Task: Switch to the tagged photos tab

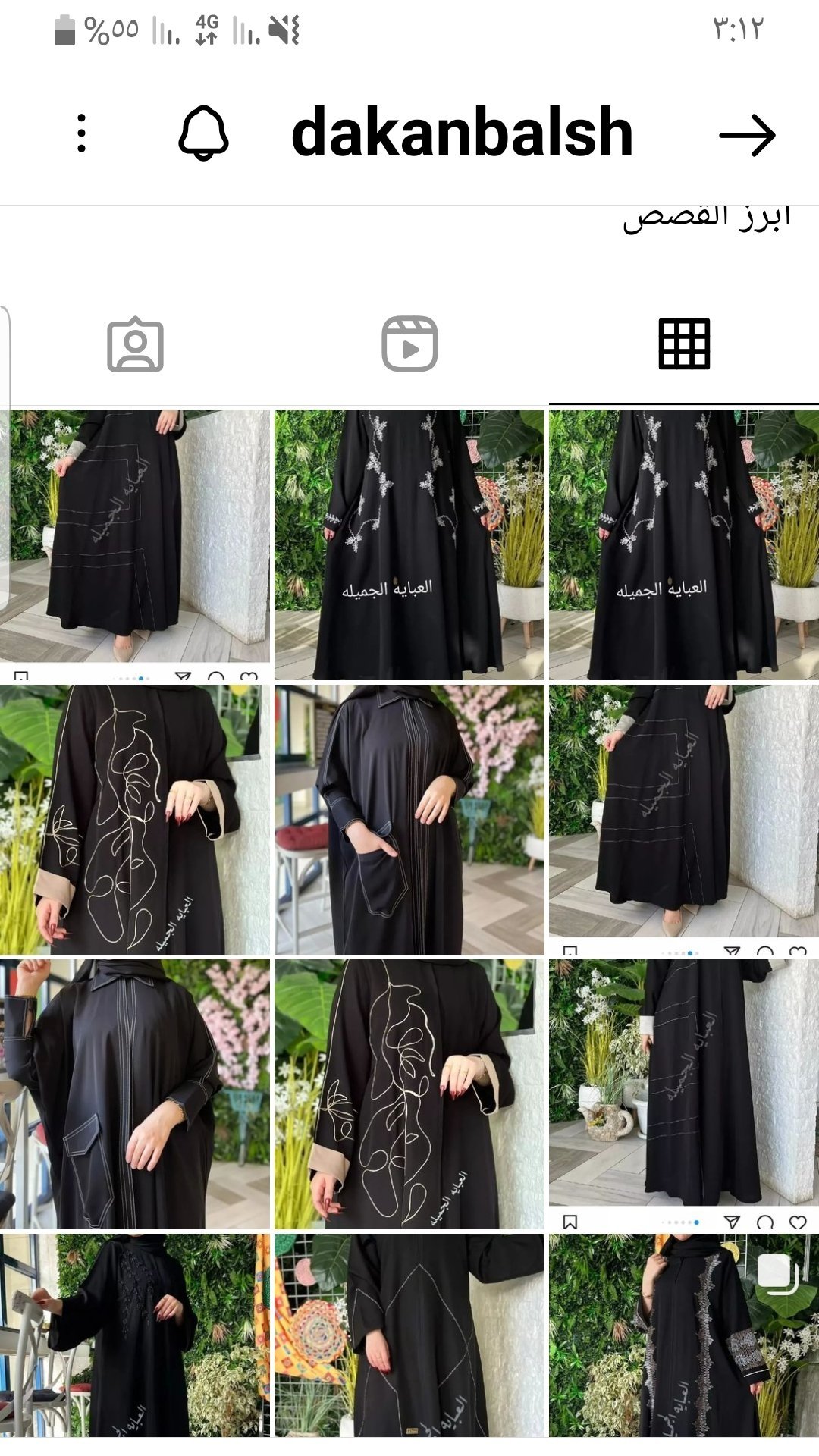Action: tap(135, 344)
